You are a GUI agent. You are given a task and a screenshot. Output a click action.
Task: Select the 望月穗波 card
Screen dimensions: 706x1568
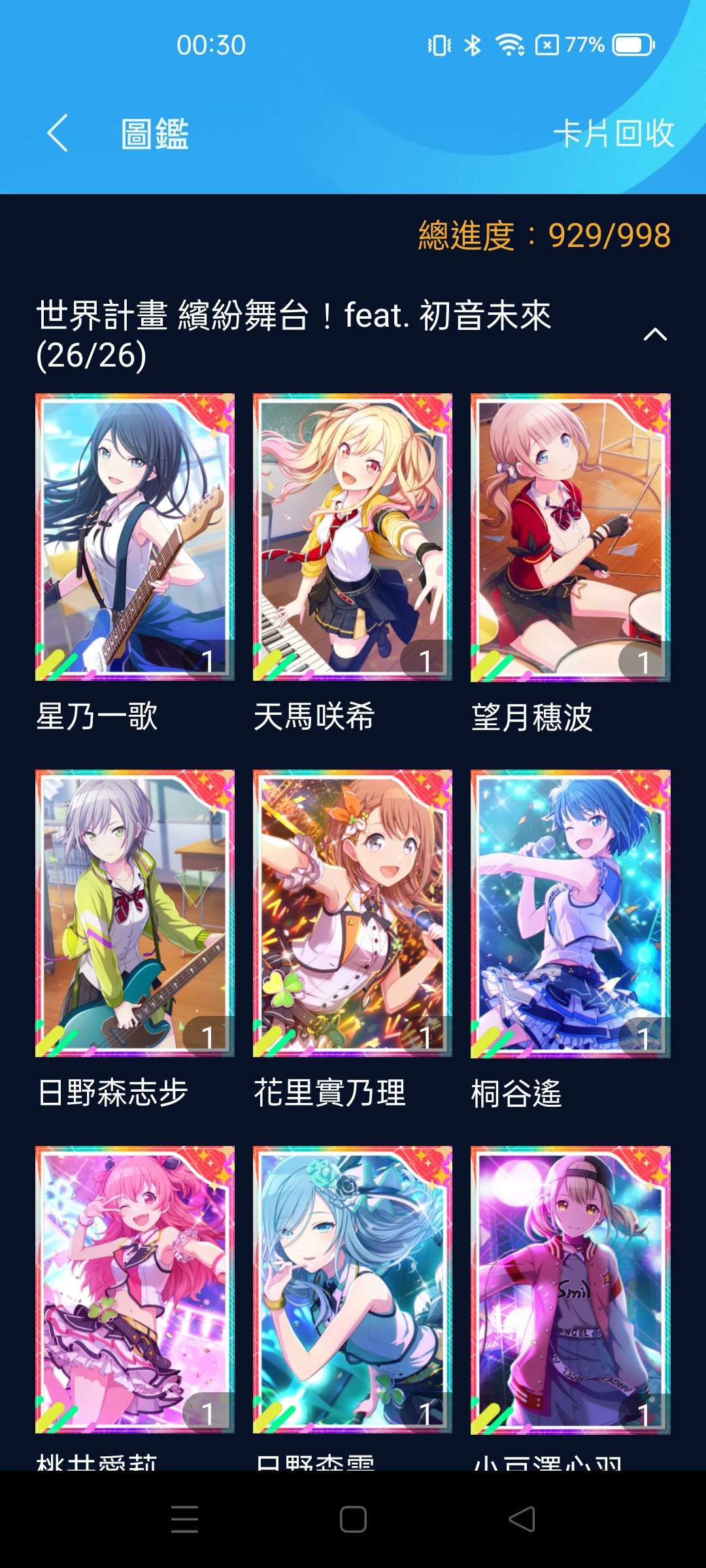tap(570, 537)
